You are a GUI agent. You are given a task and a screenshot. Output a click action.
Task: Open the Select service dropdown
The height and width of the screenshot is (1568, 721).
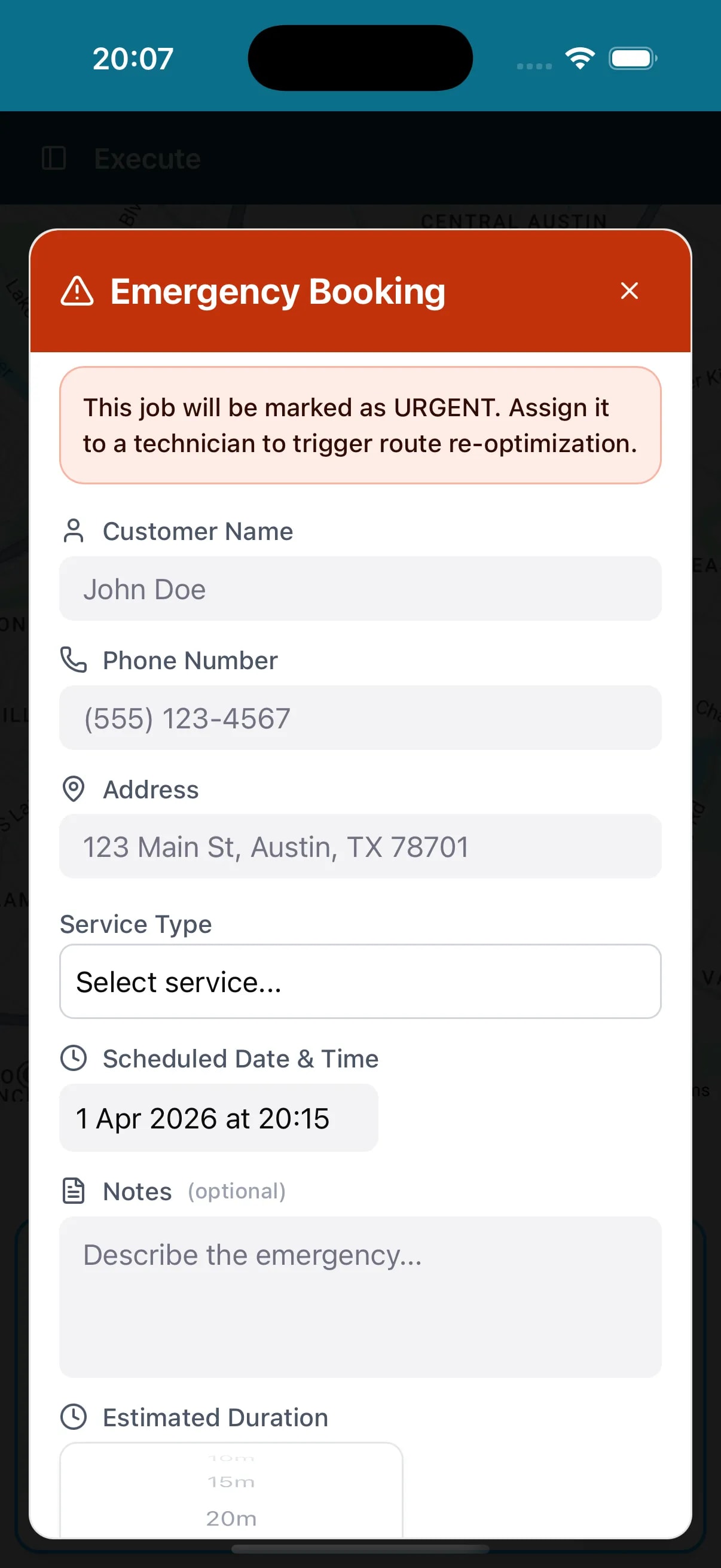(x=360, y=981)
